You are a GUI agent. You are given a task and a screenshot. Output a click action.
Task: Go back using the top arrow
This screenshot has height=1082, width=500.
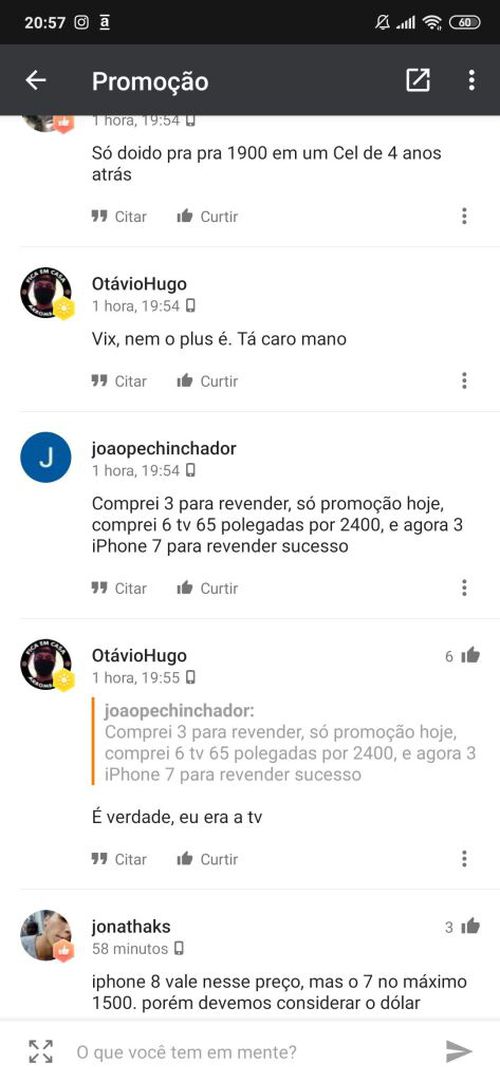[36, 81]
